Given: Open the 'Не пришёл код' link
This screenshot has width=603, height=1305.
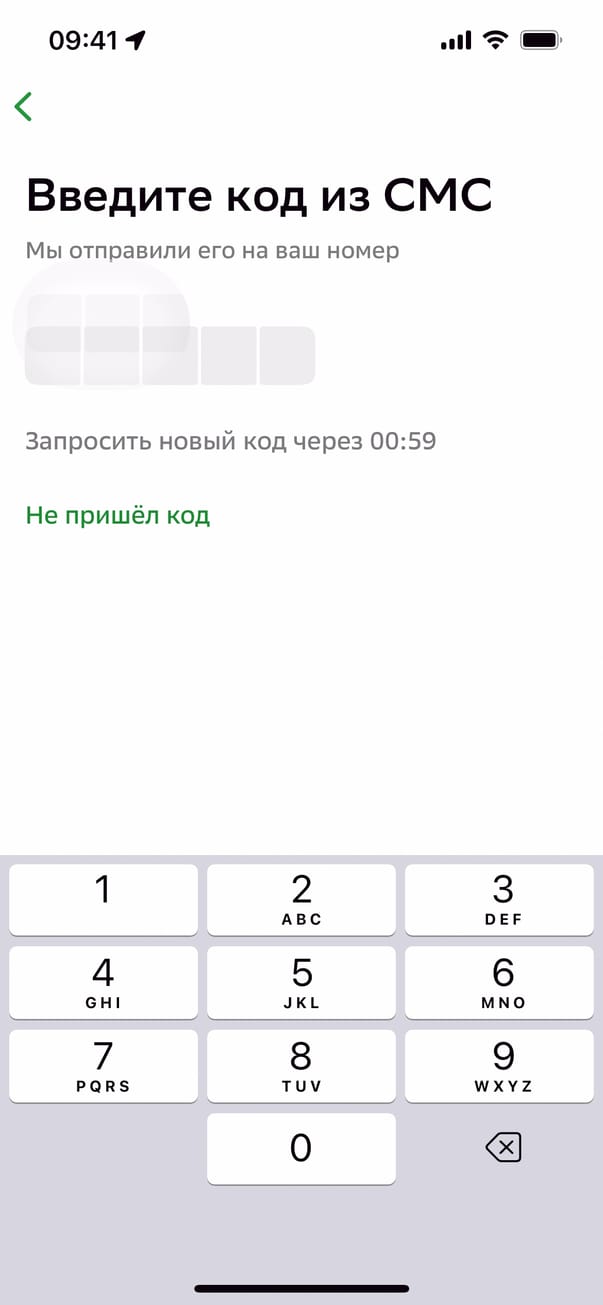Looking at the screenshot, I should (117, 516).
